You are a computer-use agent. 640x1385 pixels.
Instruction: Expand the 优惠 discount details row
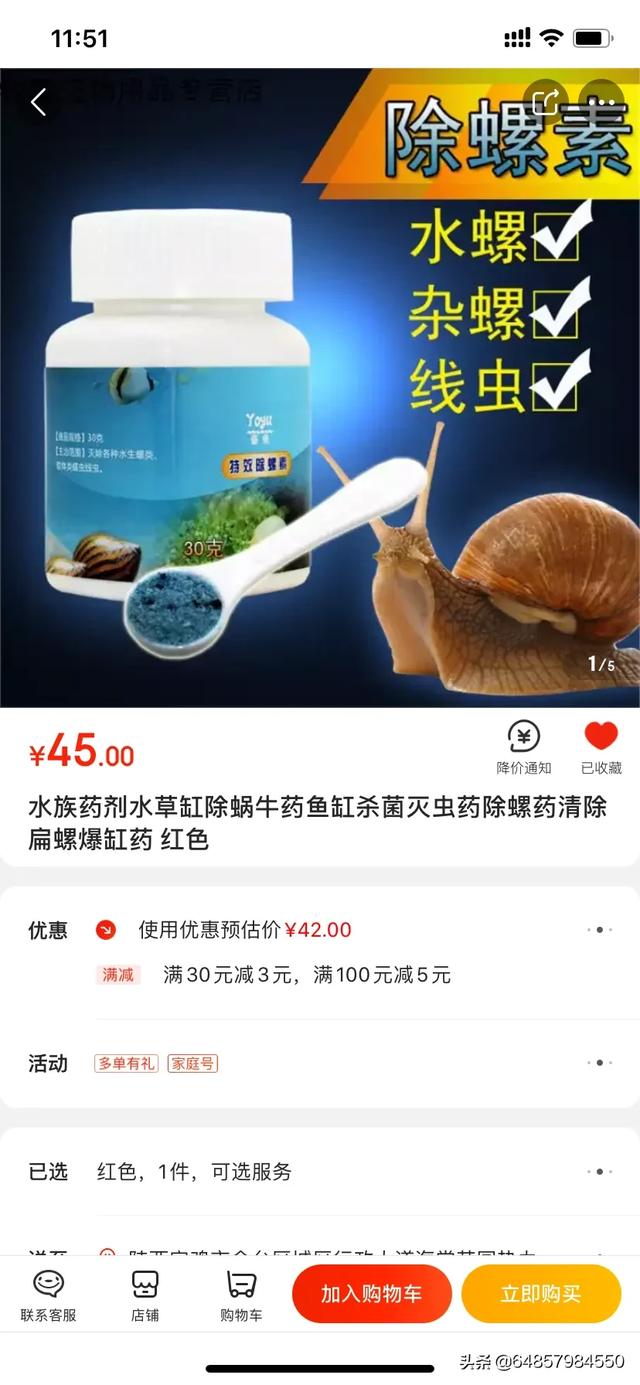click(320, 953)
